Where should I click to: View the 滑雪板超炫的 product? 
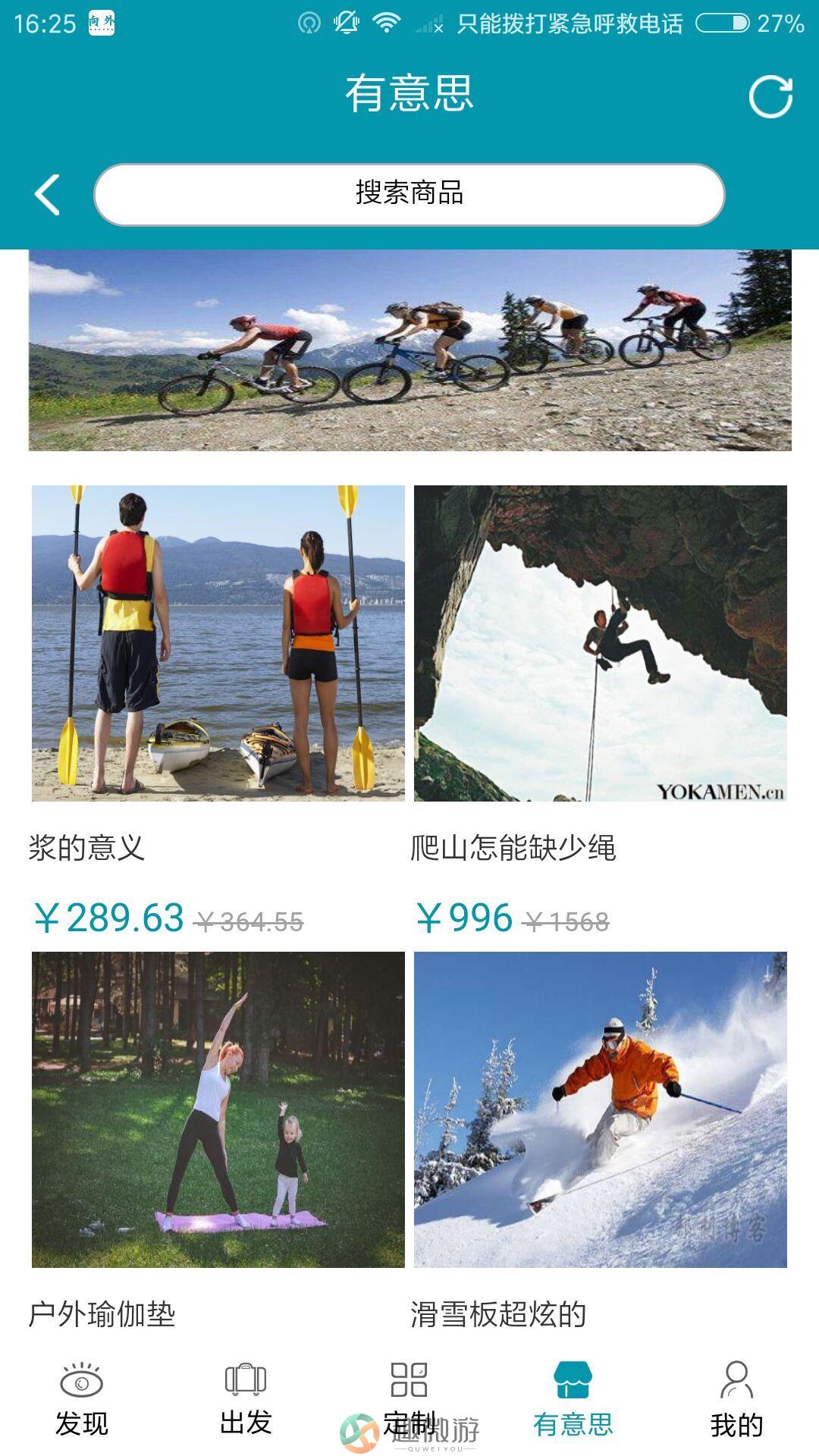point(600,1109)
